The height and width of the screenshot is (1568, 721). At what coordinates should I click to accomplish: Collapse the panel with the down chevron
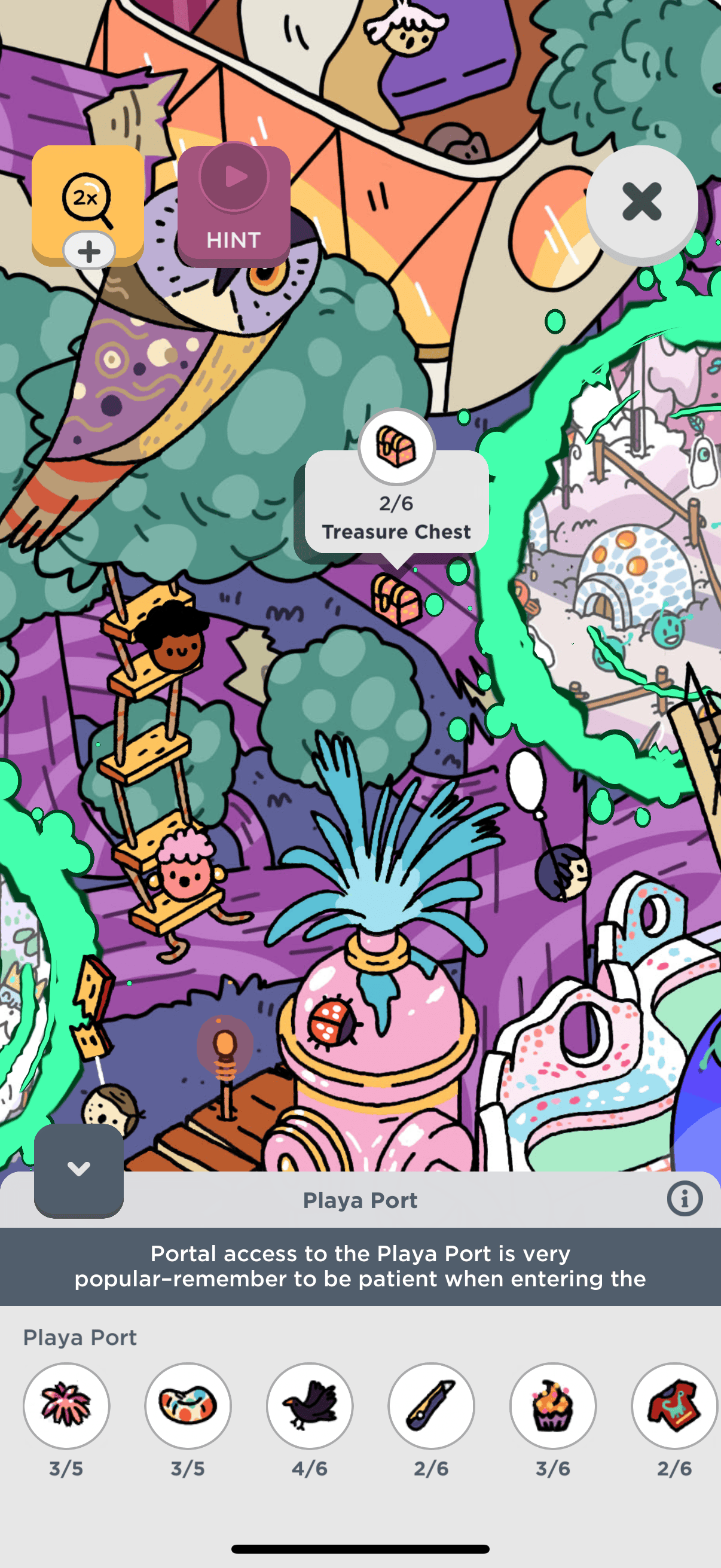78,1169
